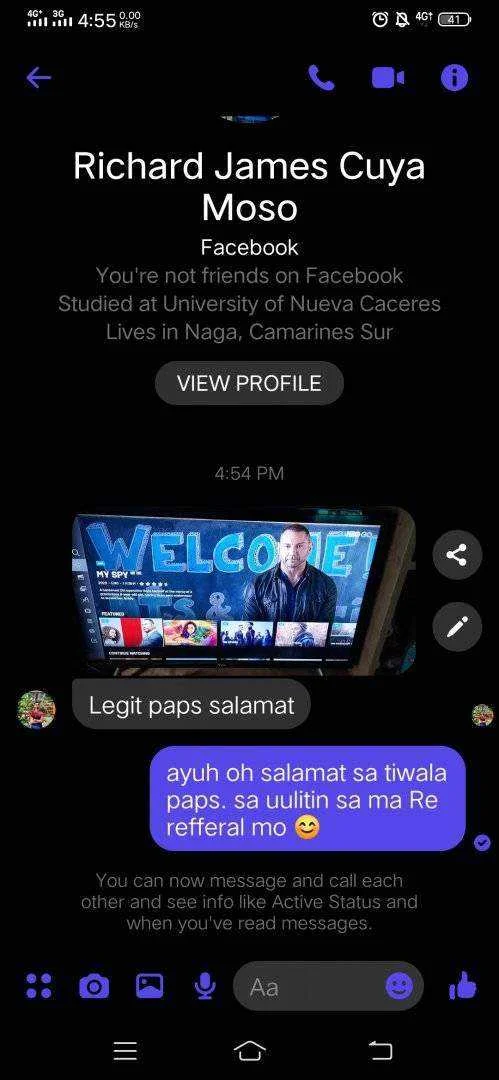The width and height of the screenshot is (499, 1080).
Task: Start a voice call with Richard
Action: pos(321,78)
